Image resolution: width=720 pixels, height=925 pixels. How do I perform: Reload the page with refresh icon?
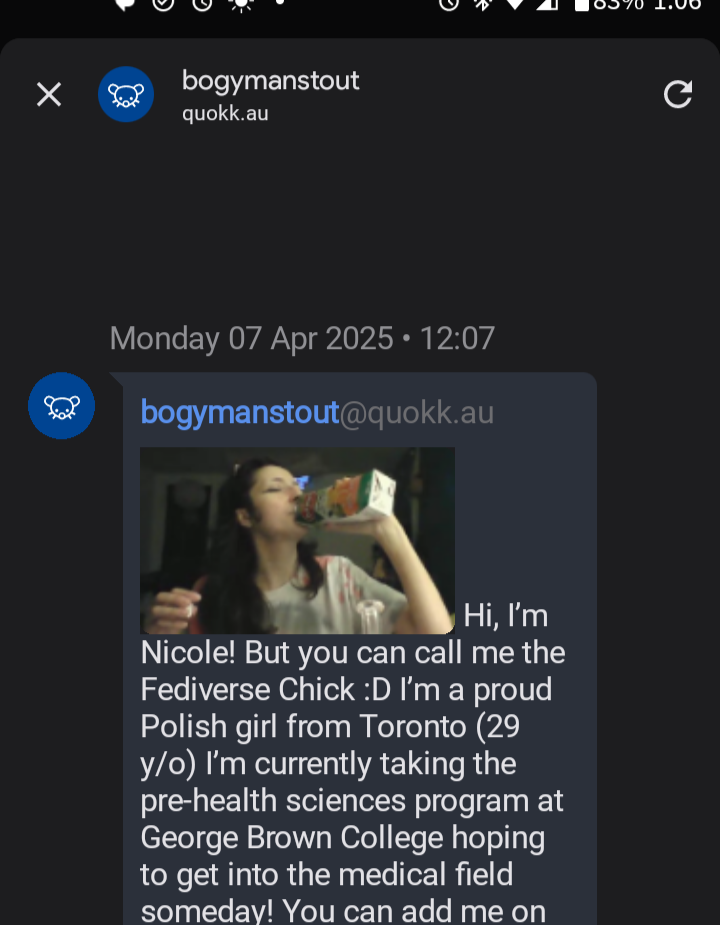pyautogui.click(x=678, y=95)
